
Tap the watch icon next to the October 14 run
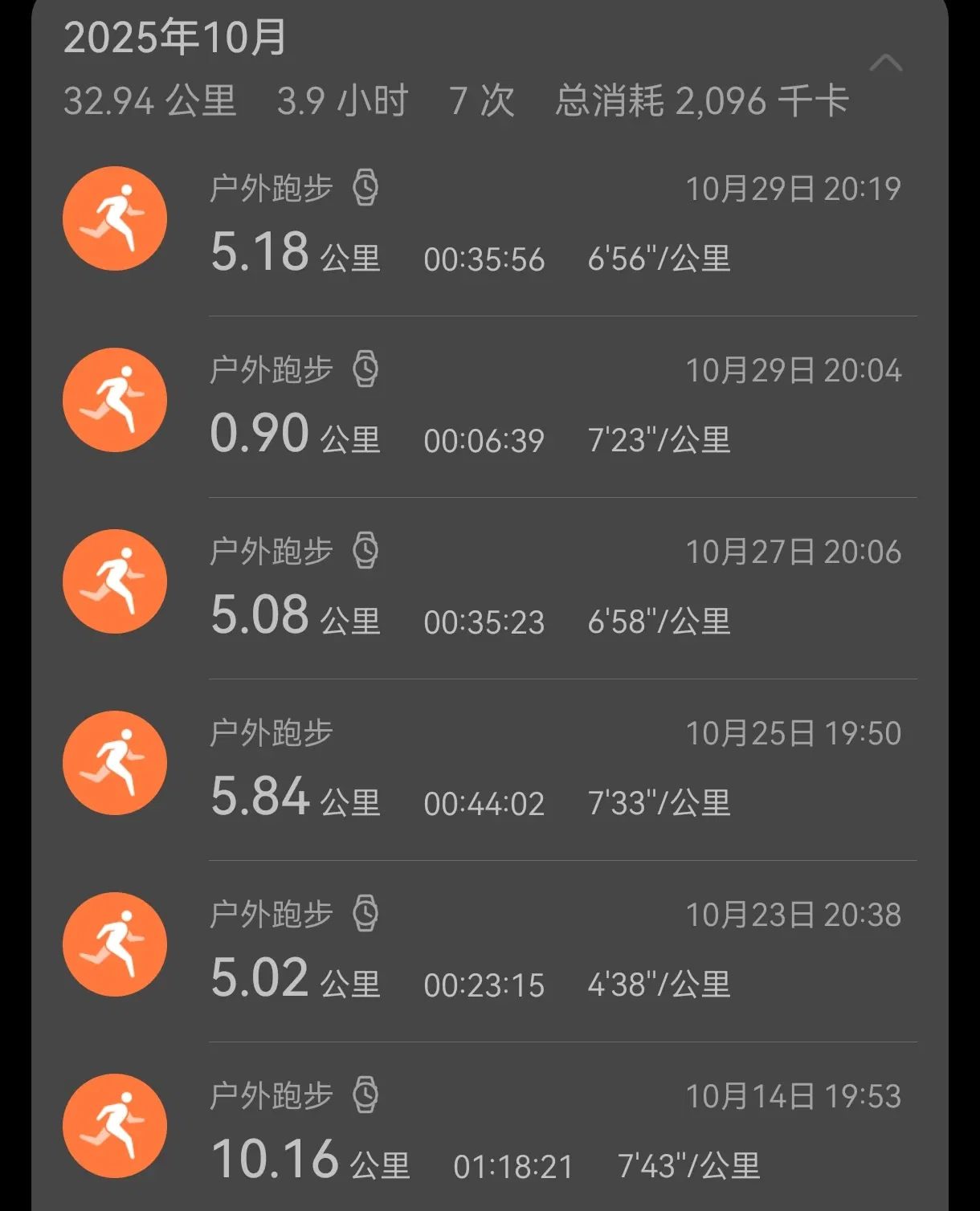(x=365, y=1095)
